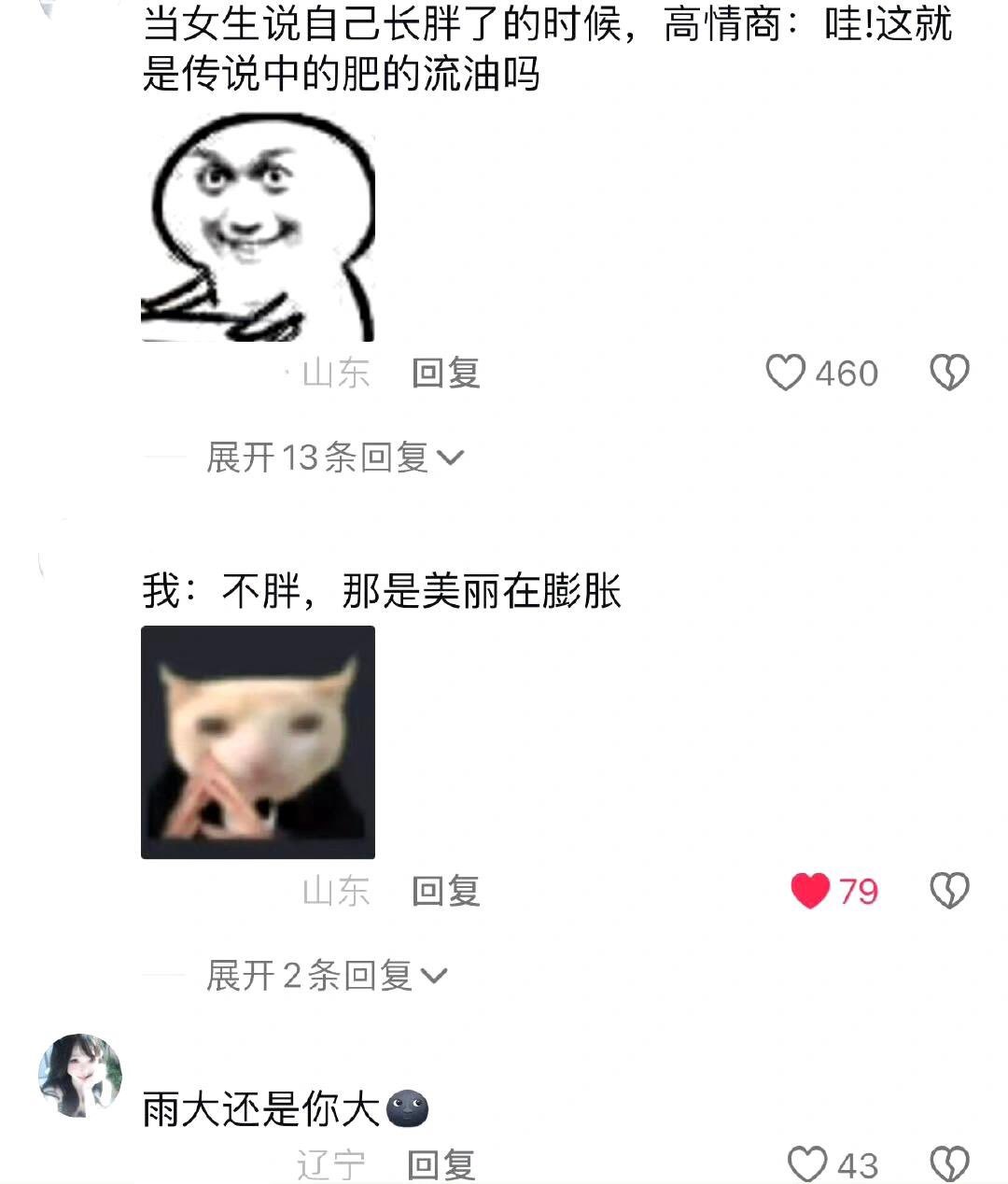The image size is (1008, 1184).
Task: Click 回复 on the bottom comment
Action: [442, 1164]
